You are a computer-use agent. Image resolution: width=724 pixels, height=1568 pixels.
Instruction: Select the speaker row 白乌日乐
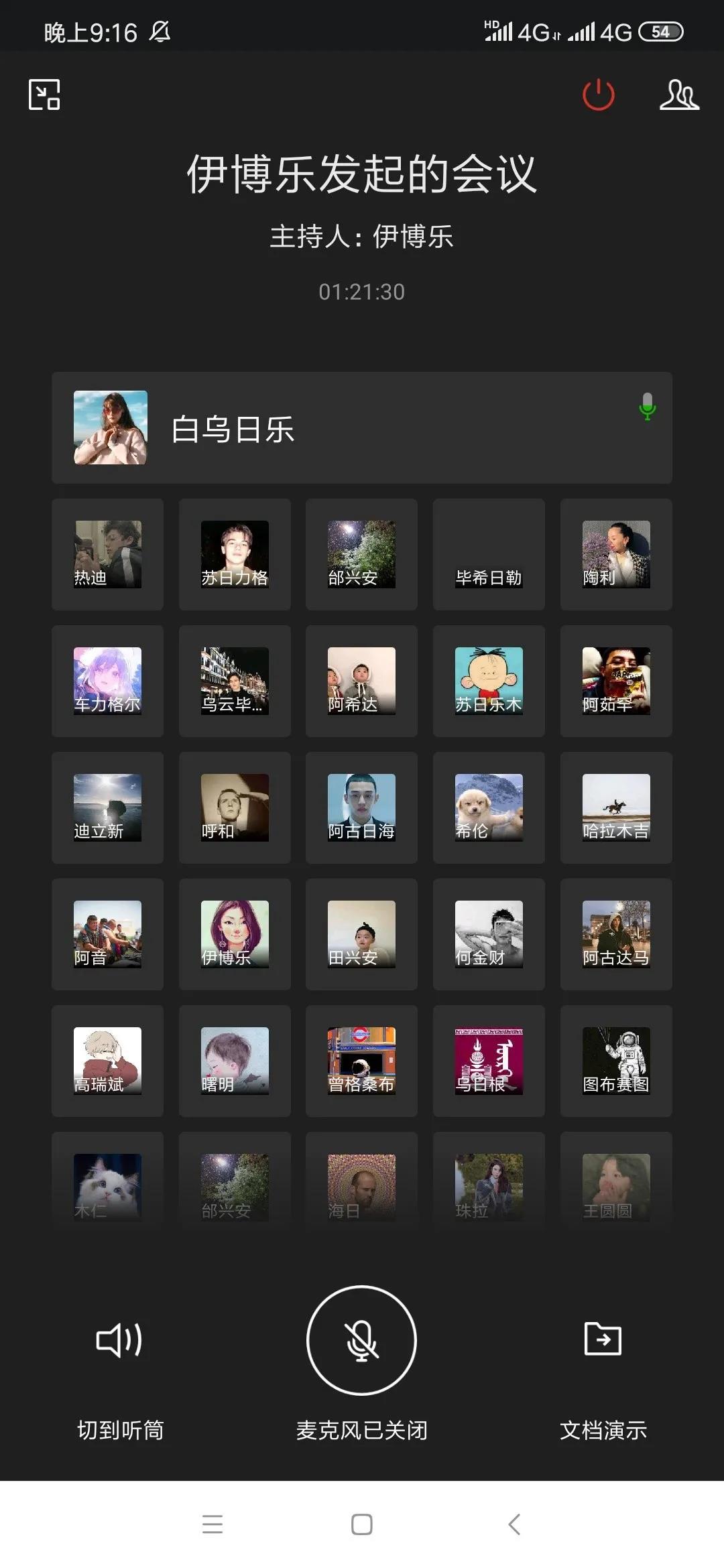click(362, 428)
